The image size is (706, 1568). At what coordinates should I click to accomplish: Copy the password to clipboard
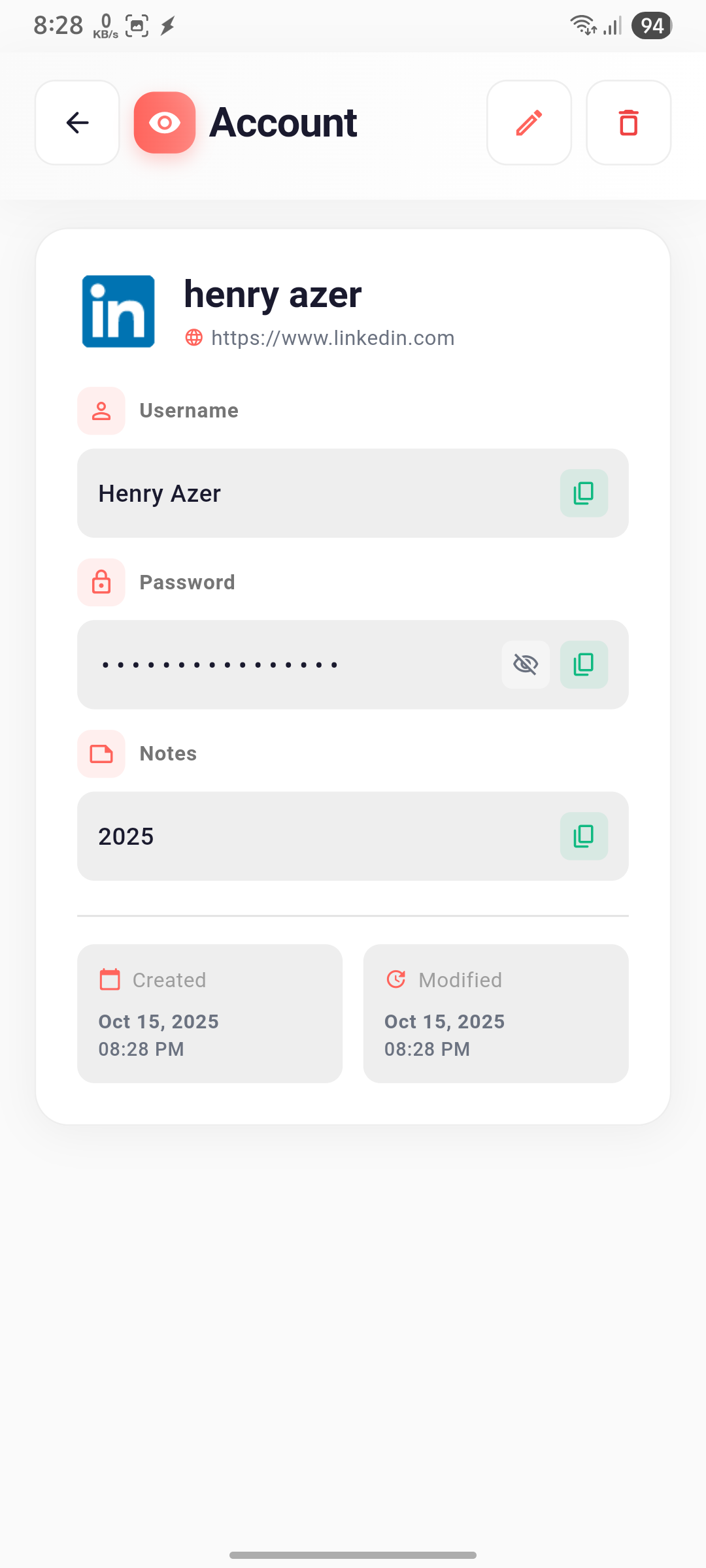pos(583,664)
